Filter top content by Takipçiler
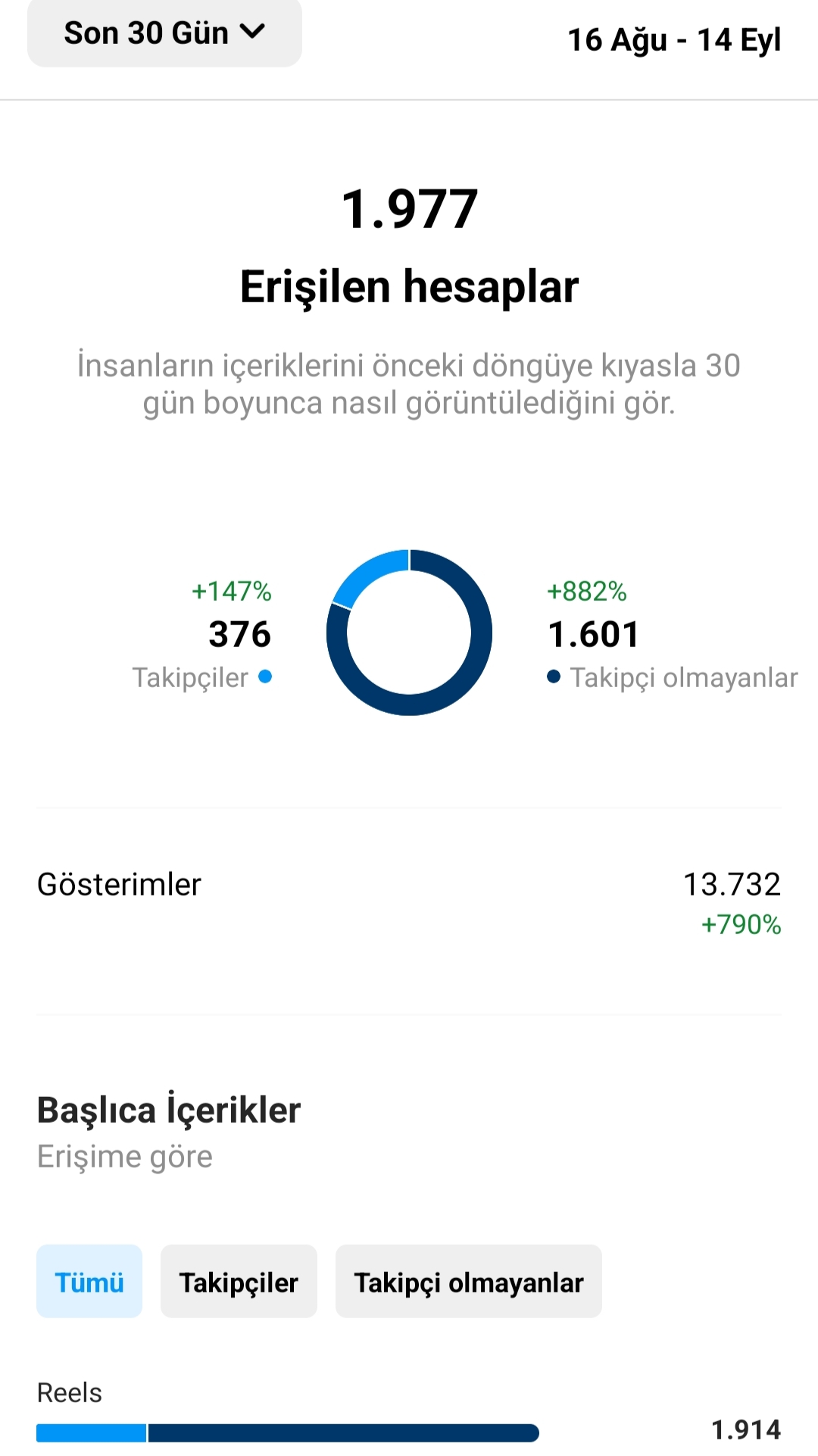The image size is (818, 1456). click(239, 1282)
